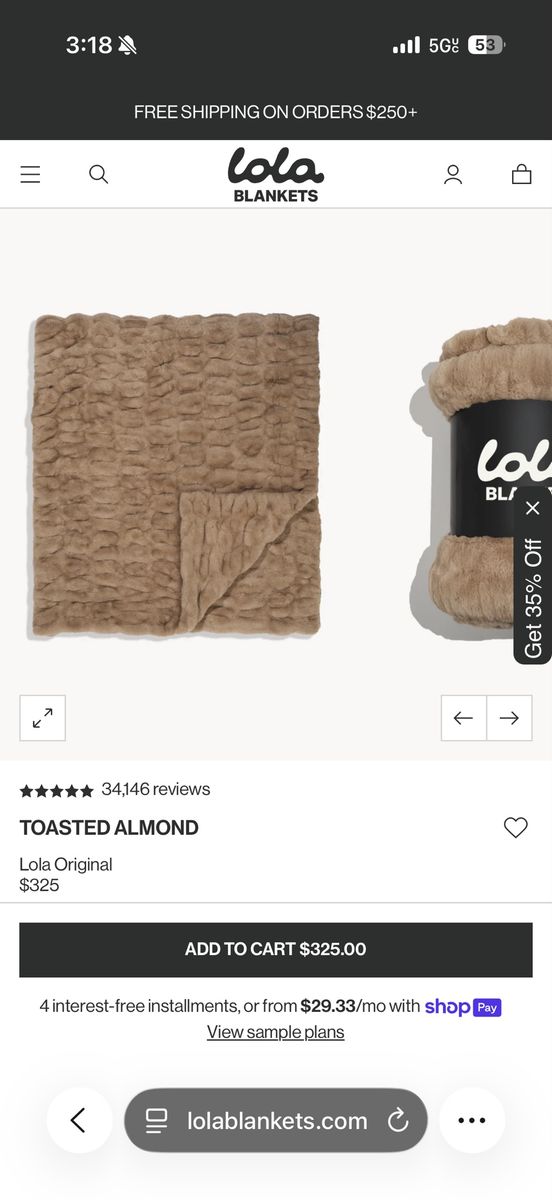Reload the lolablankets.com page
This screenshot has height=1200, width=552.
[398, 1121]
